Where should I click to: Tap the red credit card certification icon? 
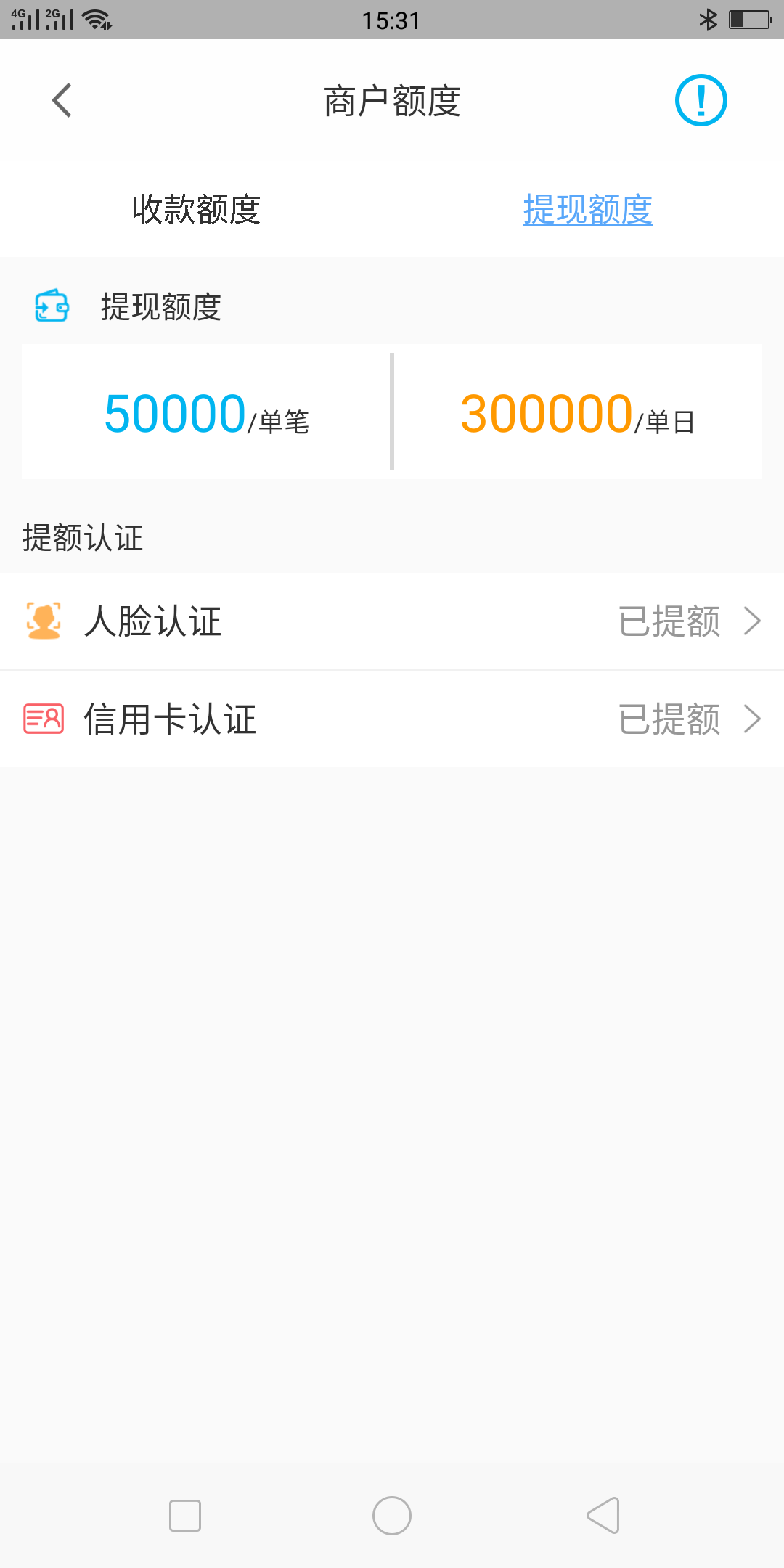44,719
